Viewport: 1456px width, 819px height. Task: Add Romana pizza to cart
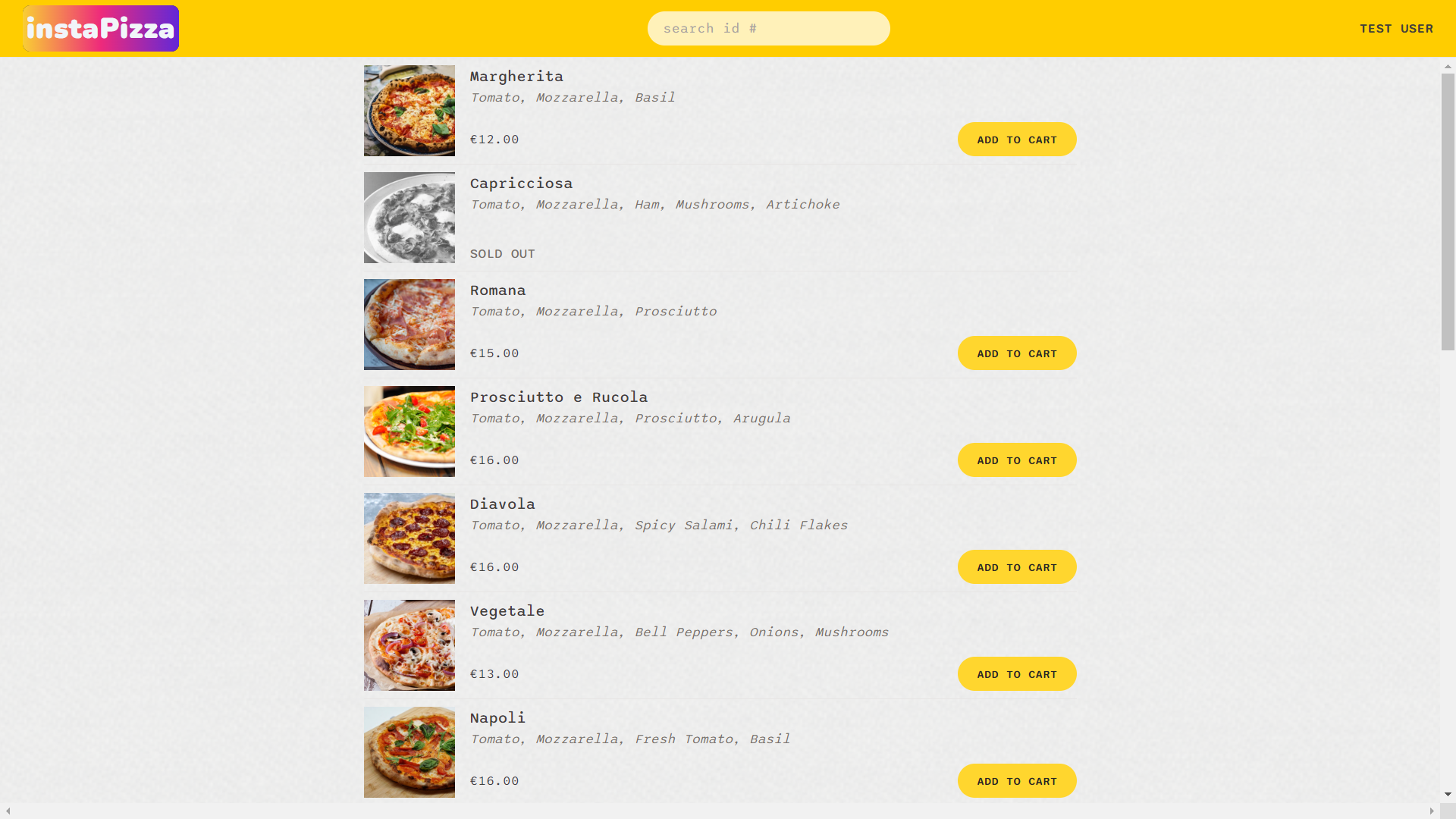[1016, 353]
